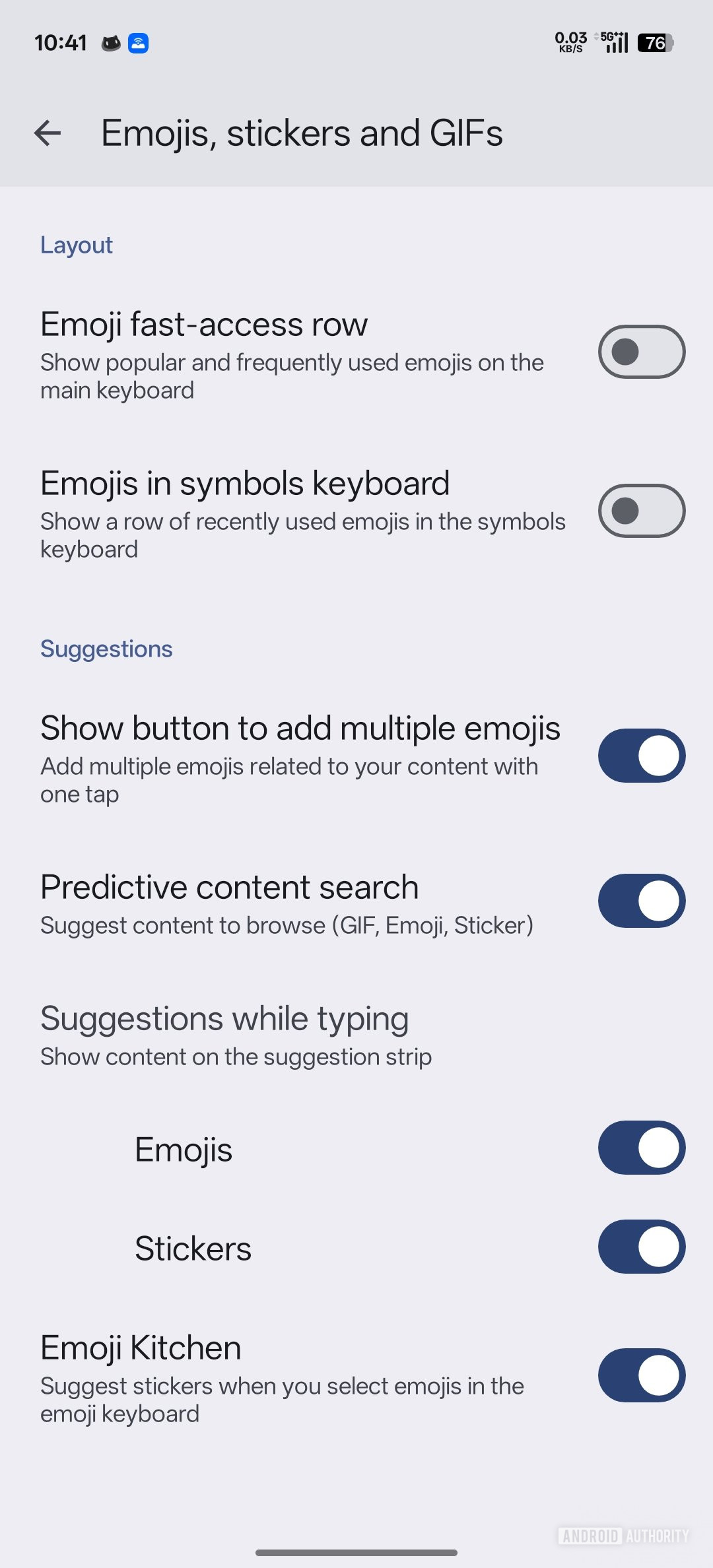
Task: Enable Emoji fast-access row
Action: (x=640, y=352)
